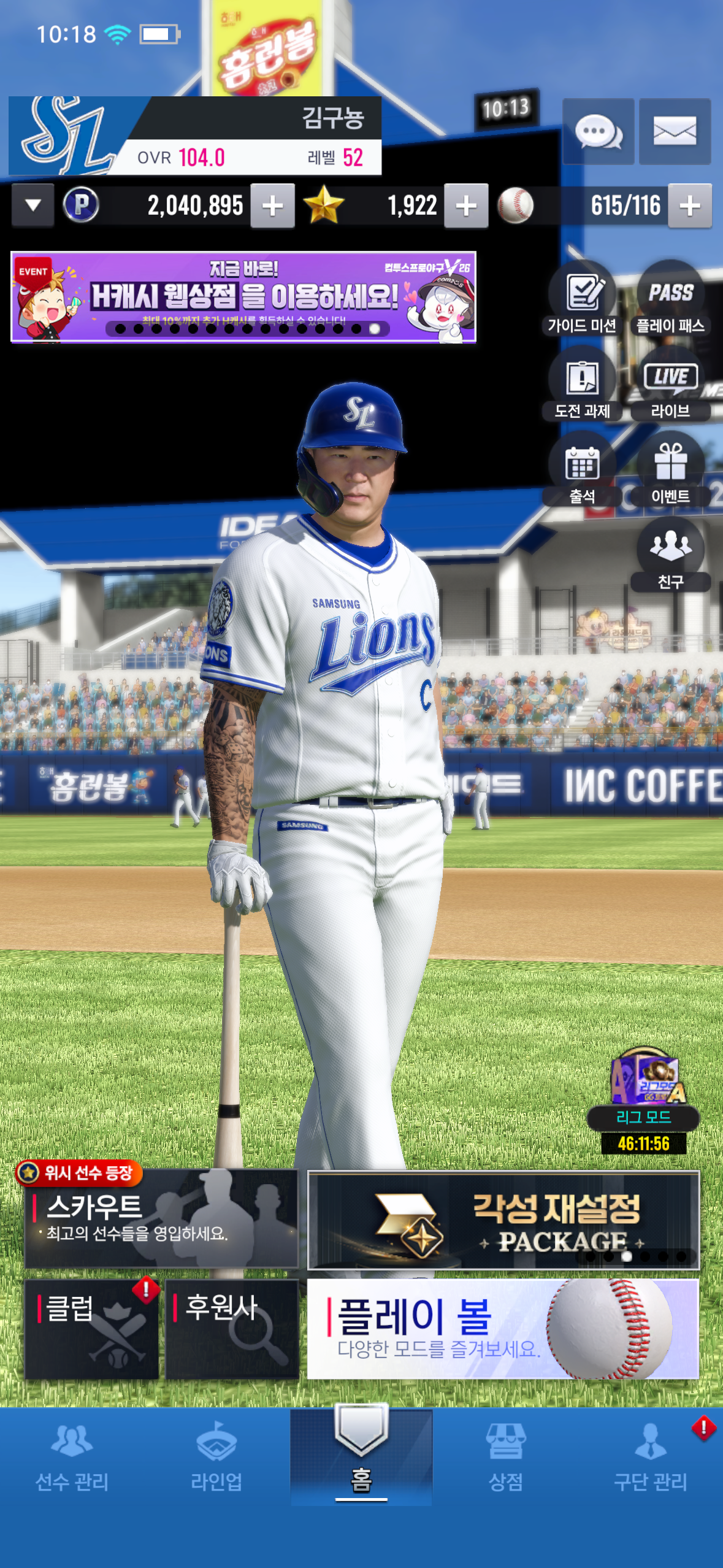Open 플레이 패스
Screen dimensions: 723x1568
(670, 299)
